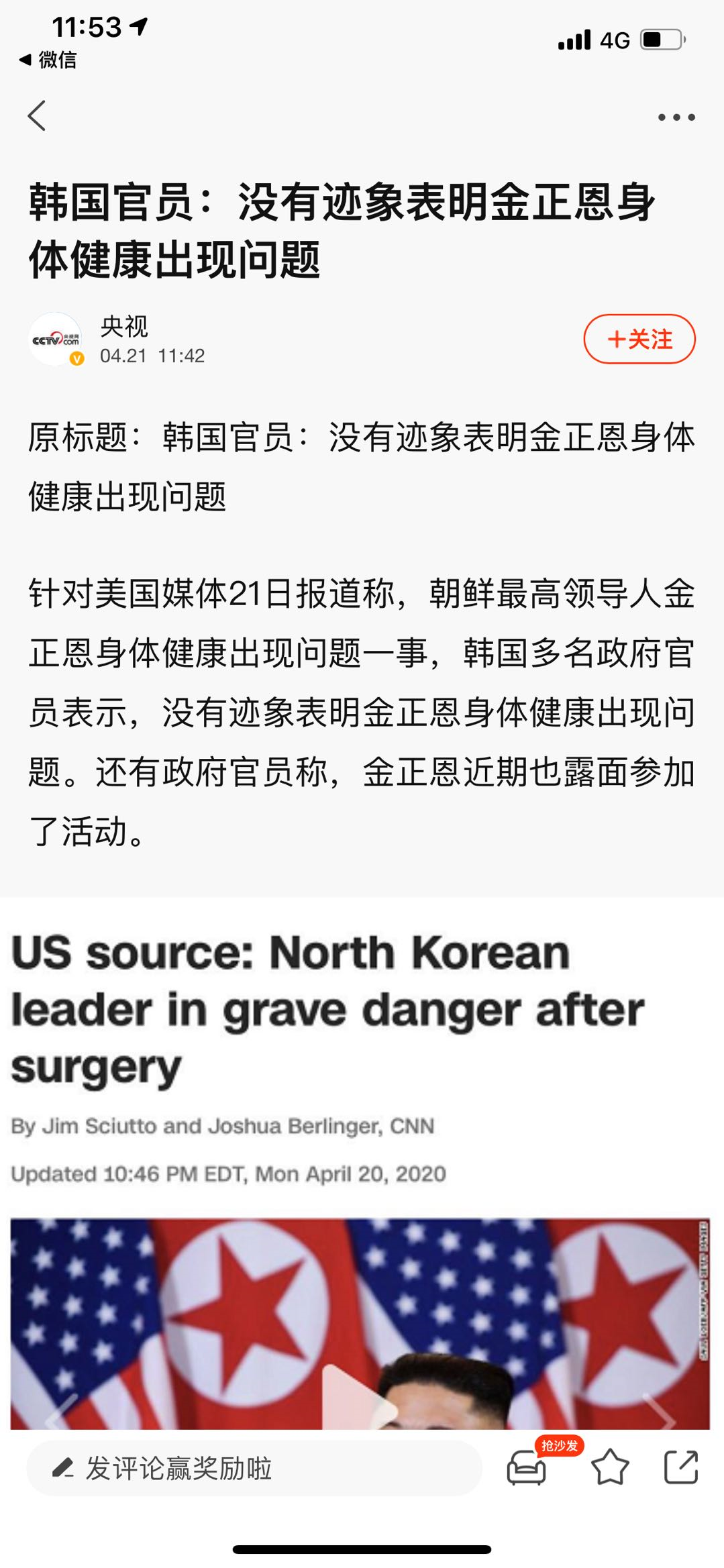Open the 央视 publisher profile avatar

56,339
